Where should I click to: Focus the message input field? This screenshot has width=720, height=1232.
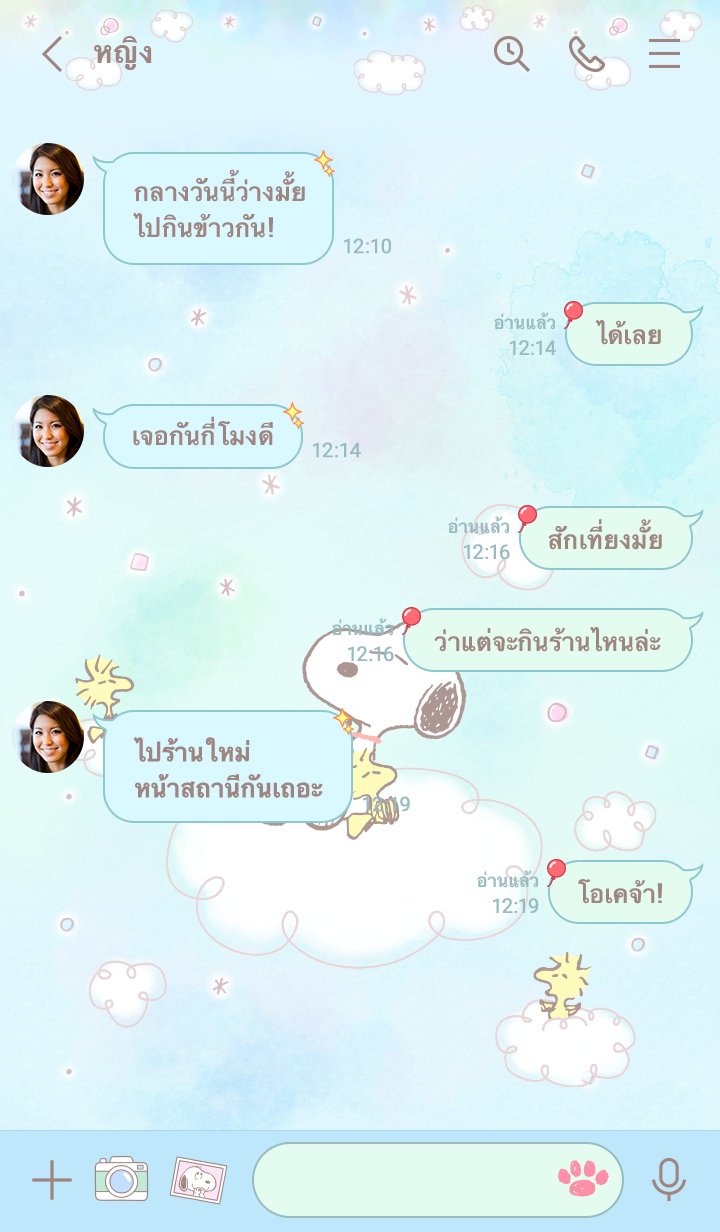400,1180
